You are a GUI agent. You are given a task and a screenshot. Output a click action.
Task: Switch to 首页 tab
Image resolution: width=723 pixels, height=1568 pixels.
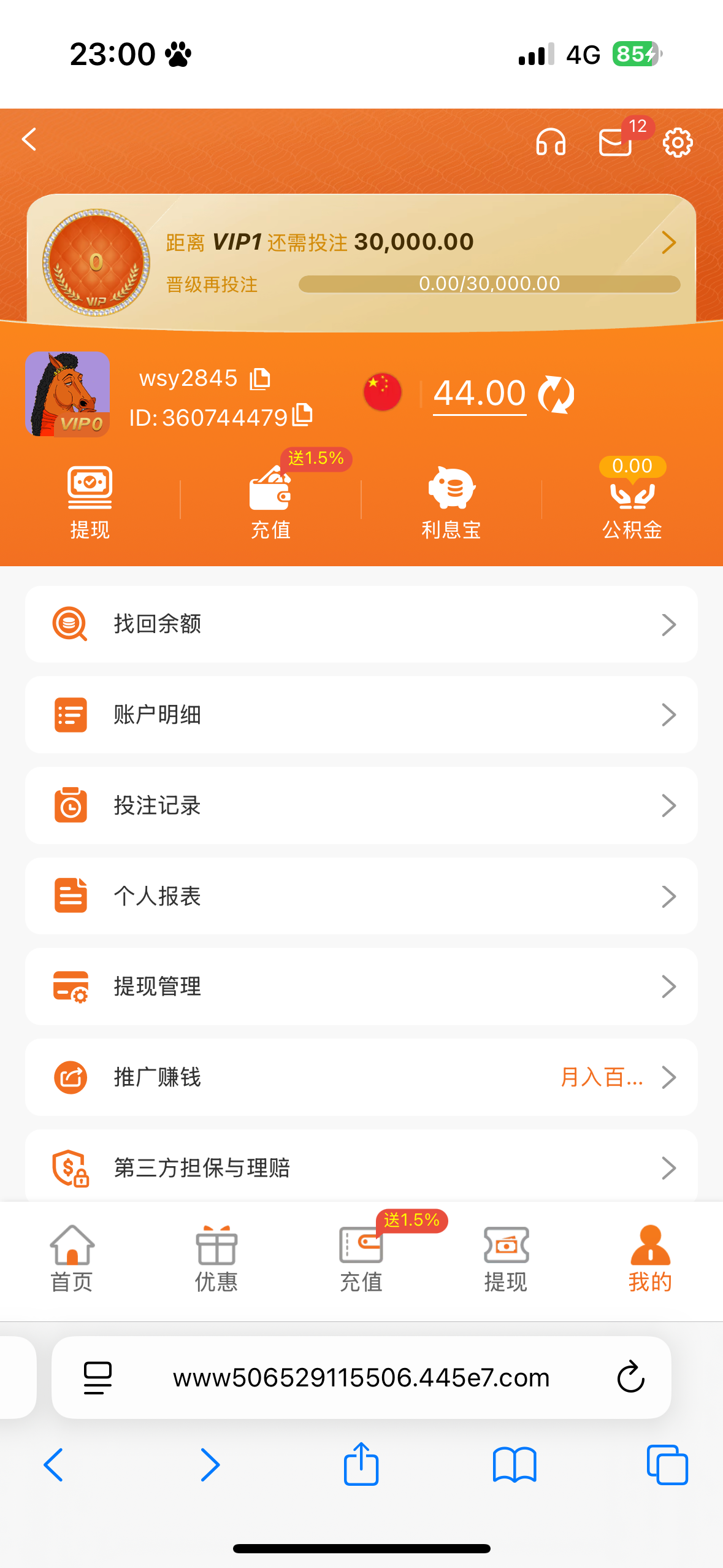coord(72,1259)
